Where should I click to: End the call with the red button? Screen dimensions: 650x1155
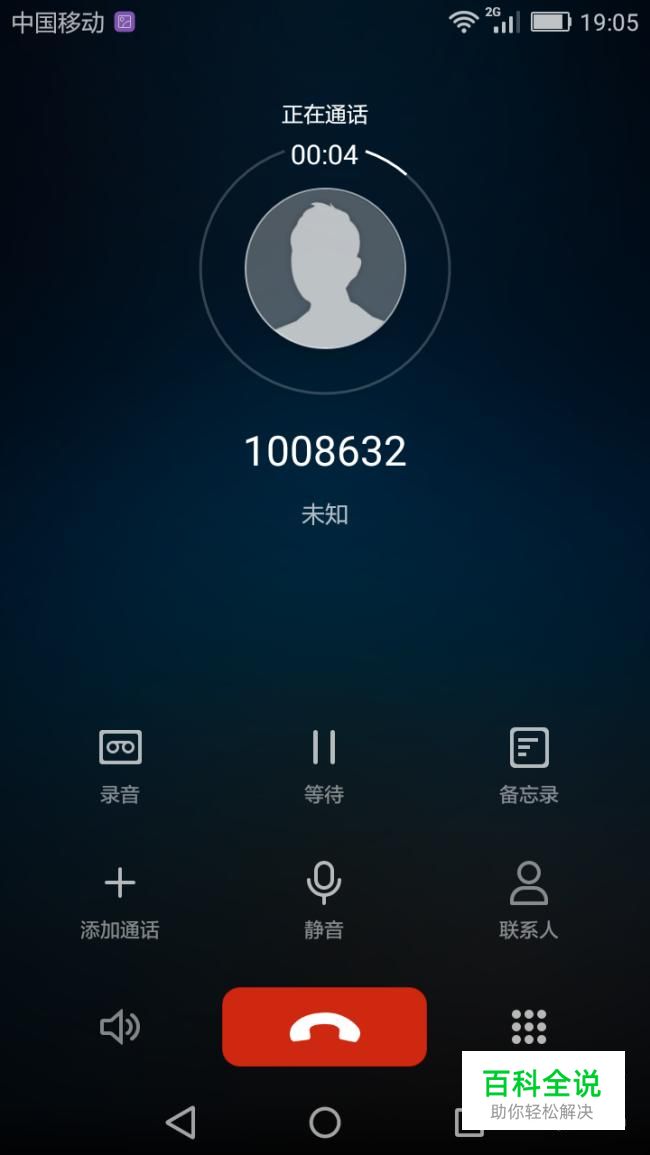tap(324, 1027)
